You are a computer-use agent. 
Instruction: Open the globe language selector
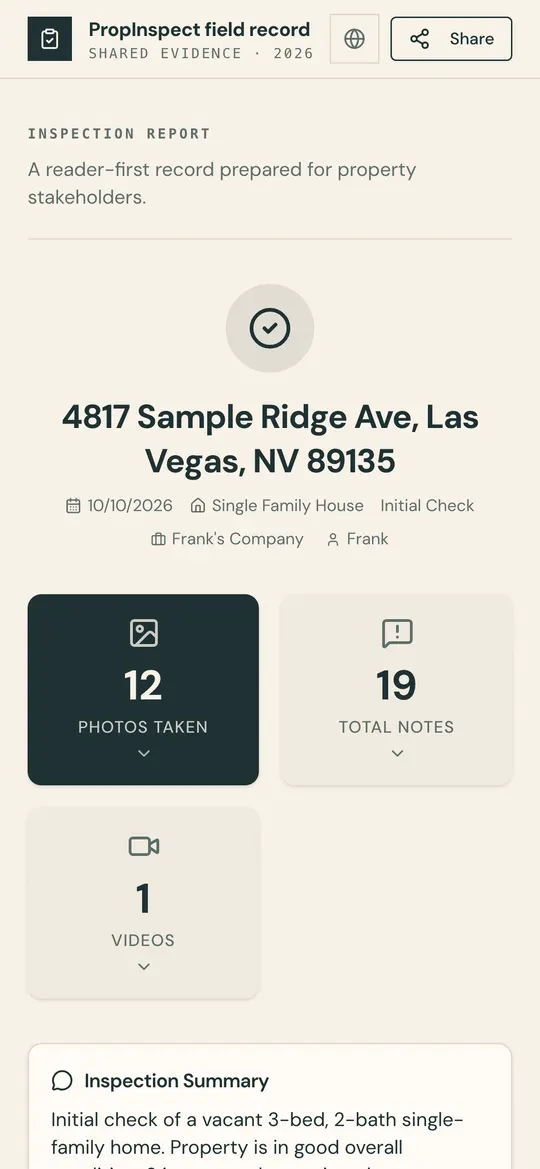[x=354, y=39]
